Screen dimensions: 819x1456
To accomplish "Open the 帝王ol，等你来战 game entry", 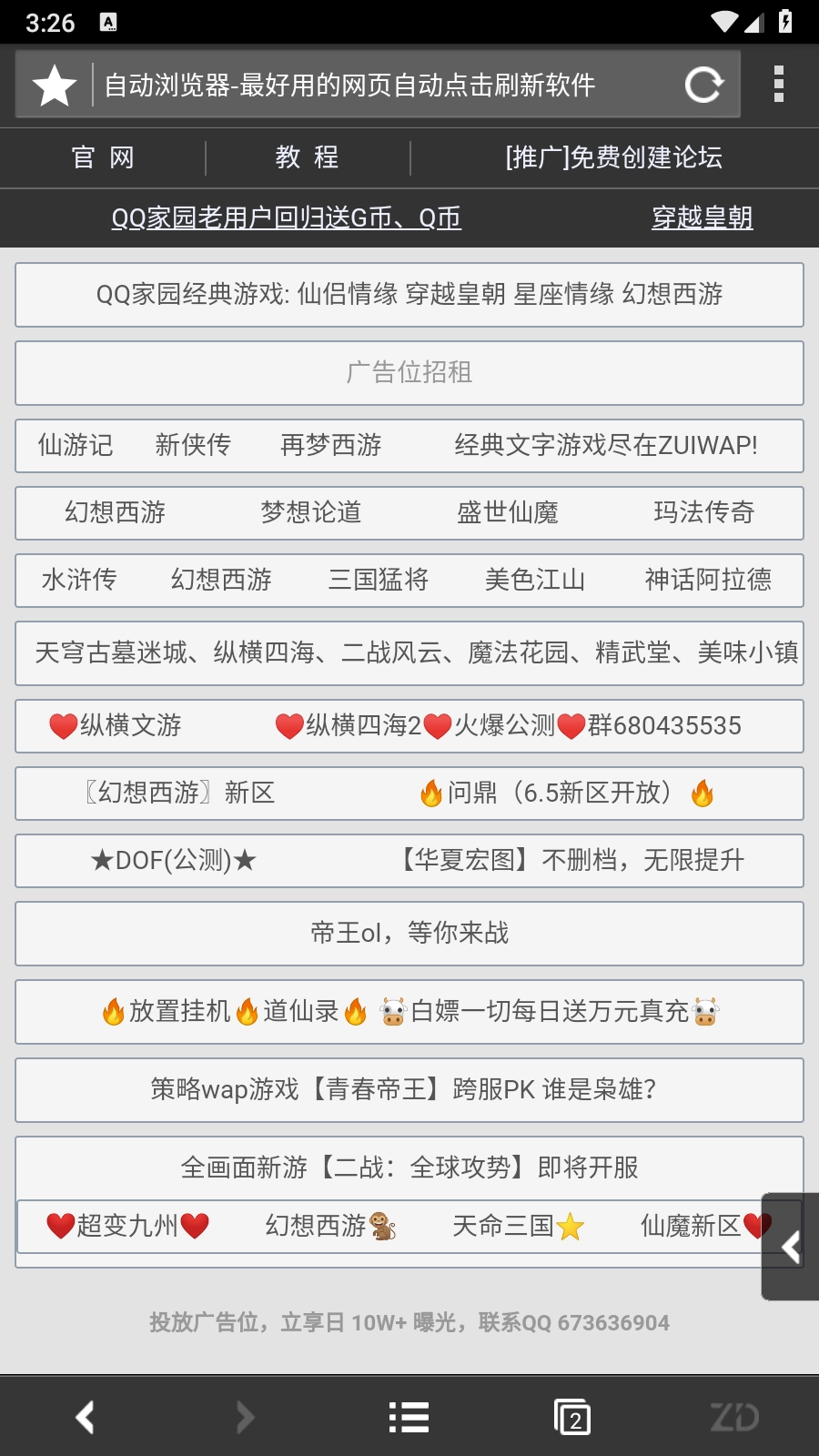I will [409, 933].
